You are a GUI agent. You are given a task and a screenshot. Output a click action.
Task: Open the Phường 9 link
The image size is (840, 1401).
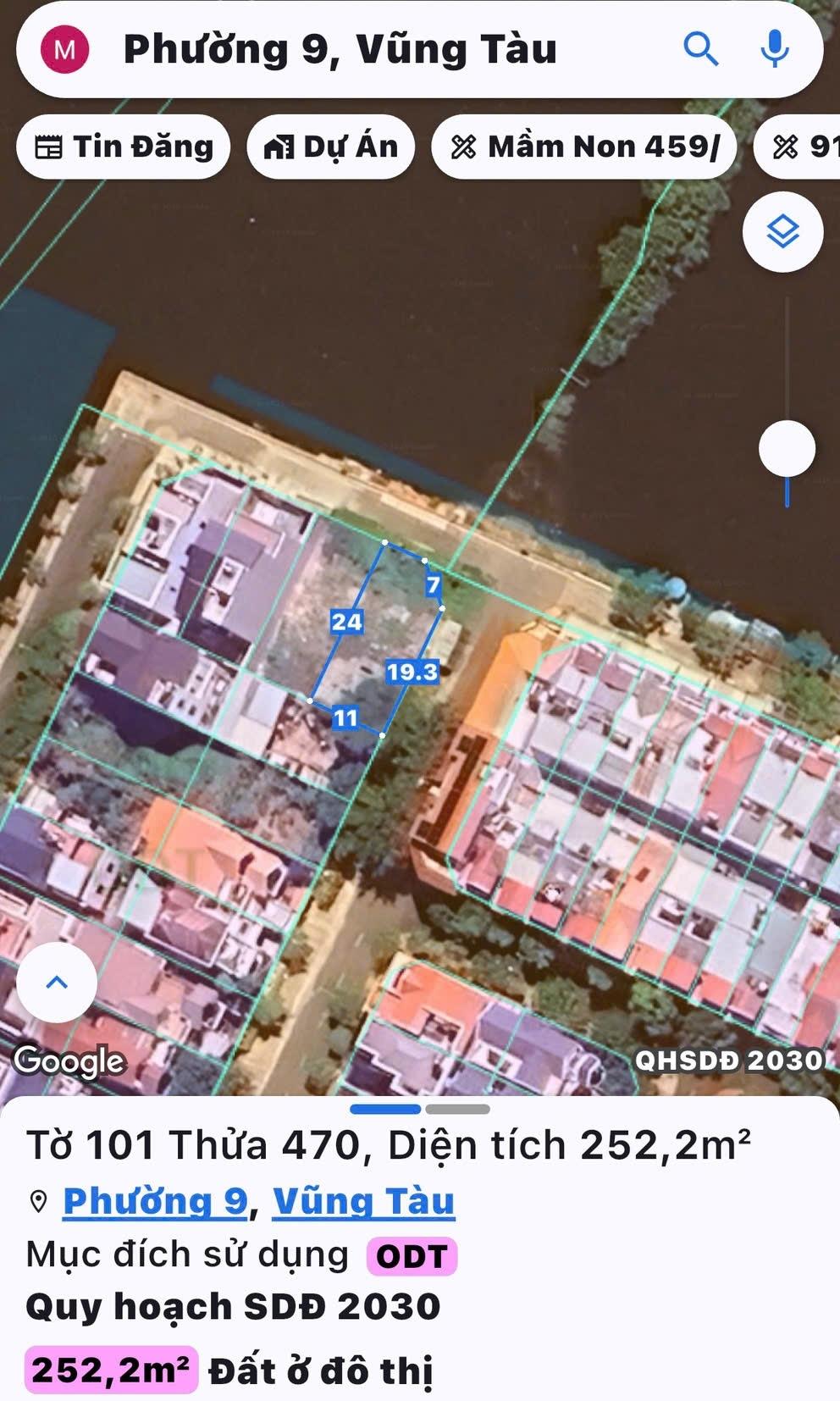click(155, 1200)
